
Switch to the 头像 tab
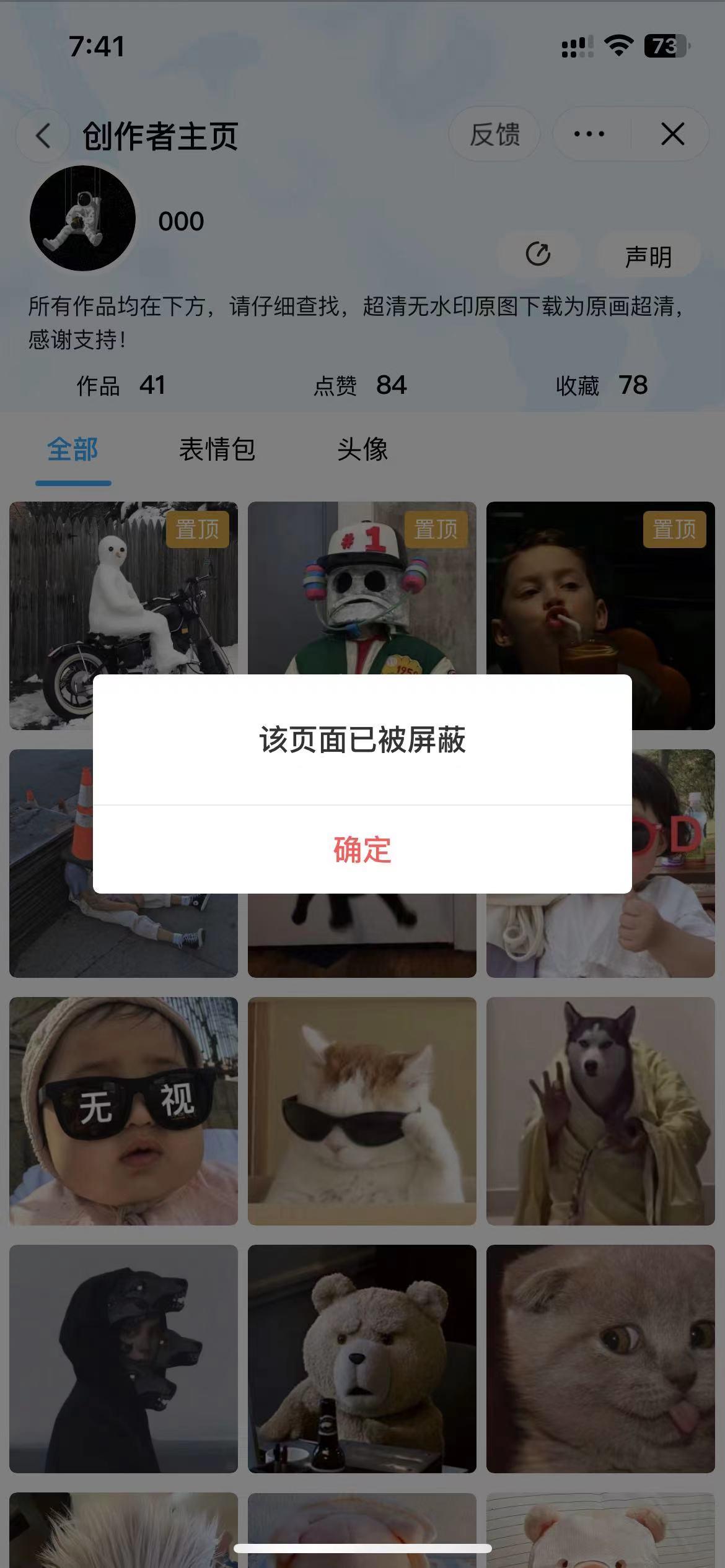(362, 449)
